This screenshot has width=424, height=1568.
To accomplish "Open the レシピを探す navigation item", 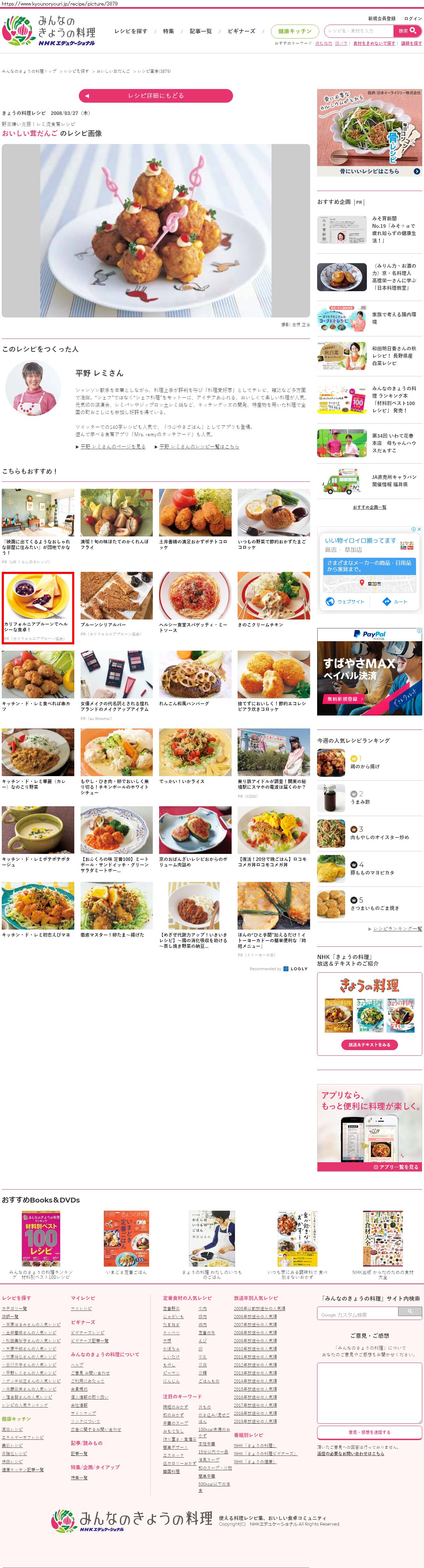I will click(x=131, y=31).
